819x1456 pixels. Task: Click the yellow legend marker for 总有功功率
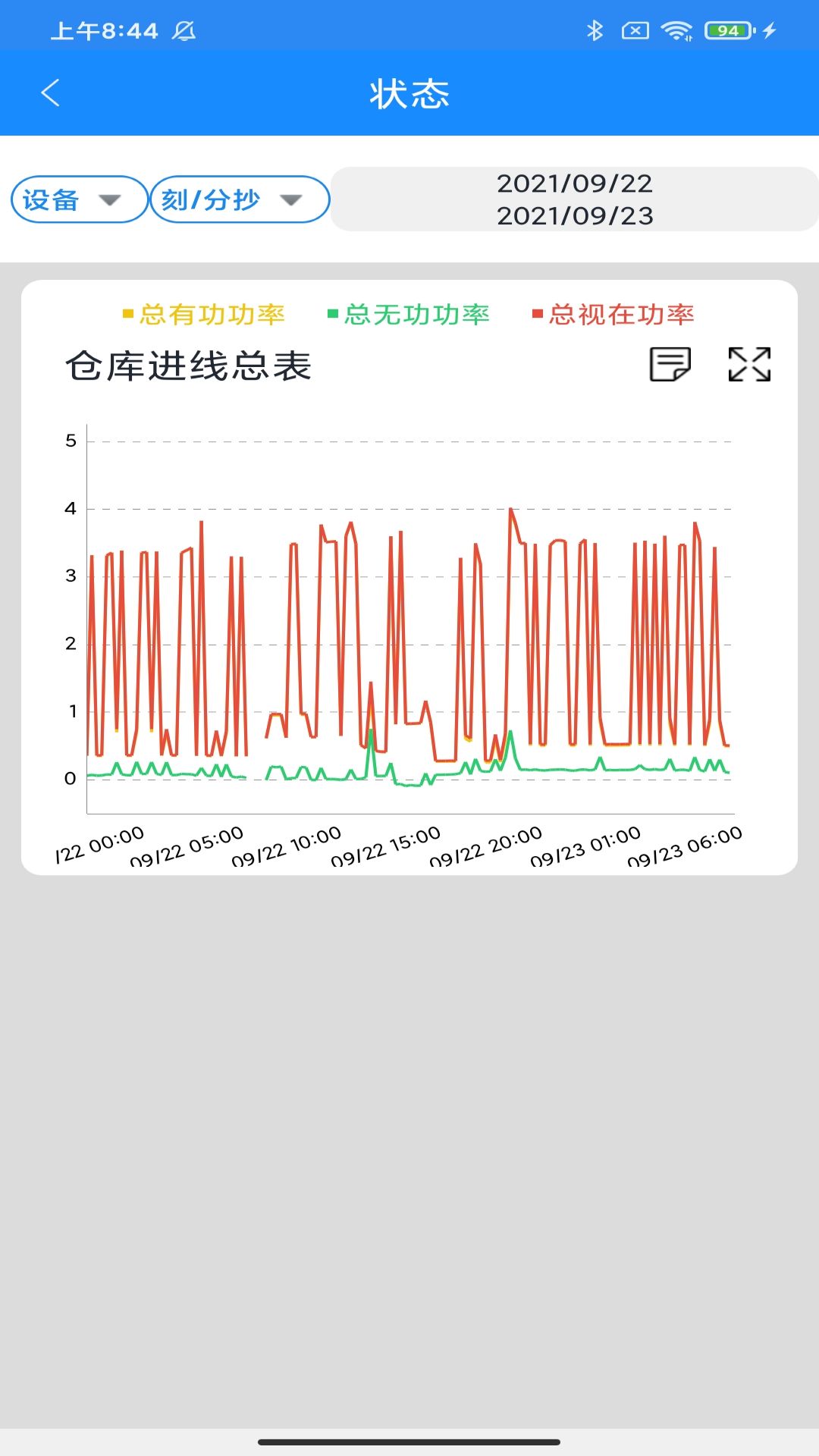[x=127, y=312]
